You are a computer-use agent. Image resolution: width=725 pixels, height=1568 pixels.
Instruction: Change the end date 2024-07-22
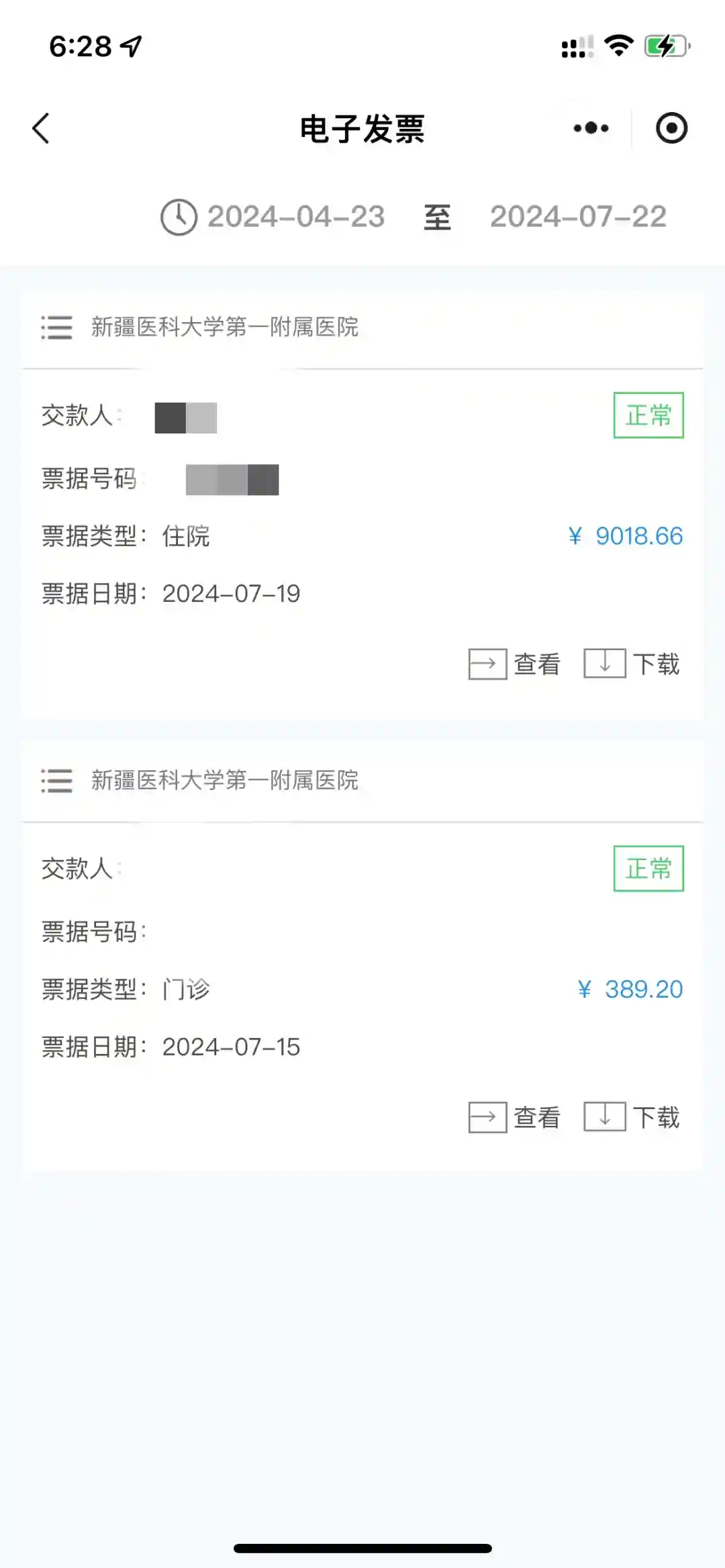pos(578,217)
